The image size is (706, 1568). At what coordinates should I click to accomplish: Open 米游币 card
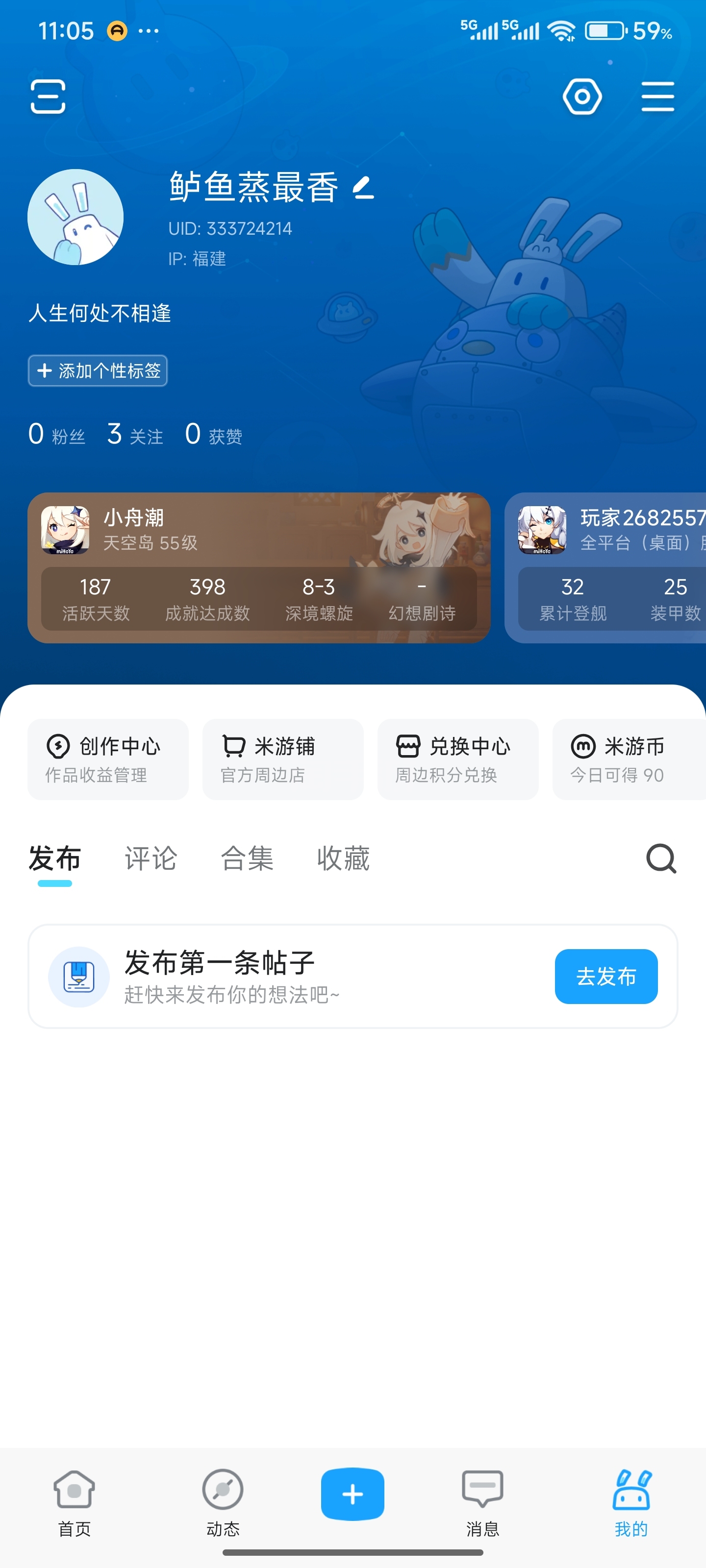click(629, 759)
